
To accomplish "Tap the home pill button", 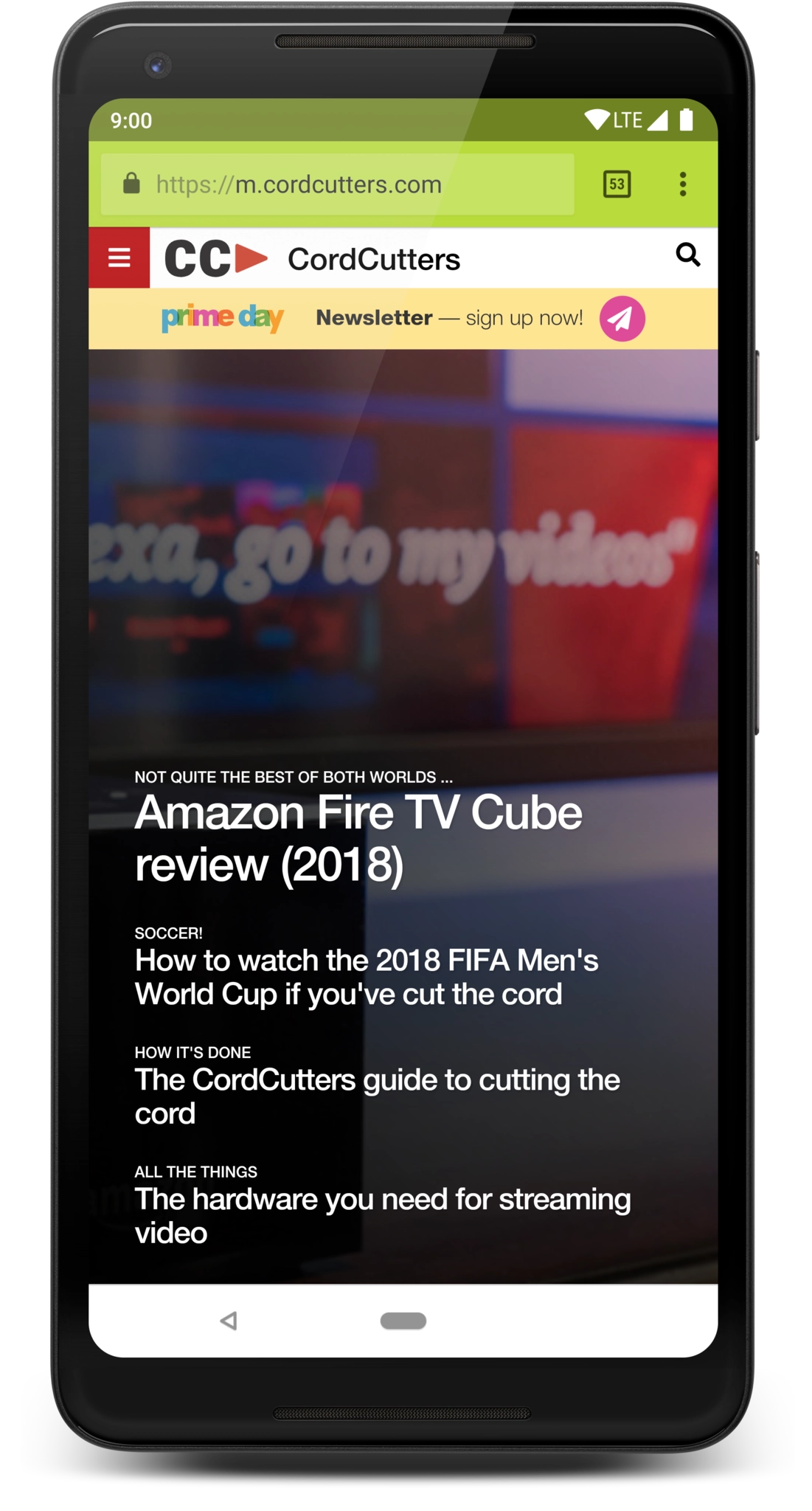I will pyautogui.click(x=403, y=1321).
